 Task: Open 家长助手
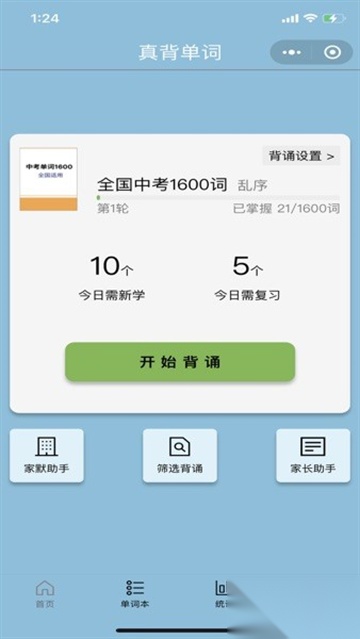(313, 456)
